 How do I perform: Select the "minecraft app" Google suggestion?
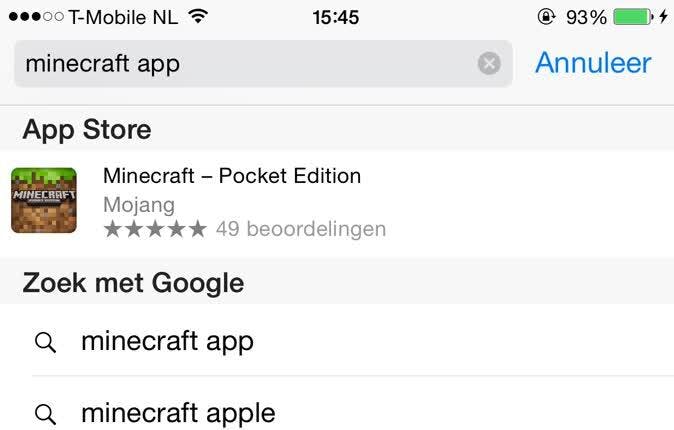(x=167, y=342)
